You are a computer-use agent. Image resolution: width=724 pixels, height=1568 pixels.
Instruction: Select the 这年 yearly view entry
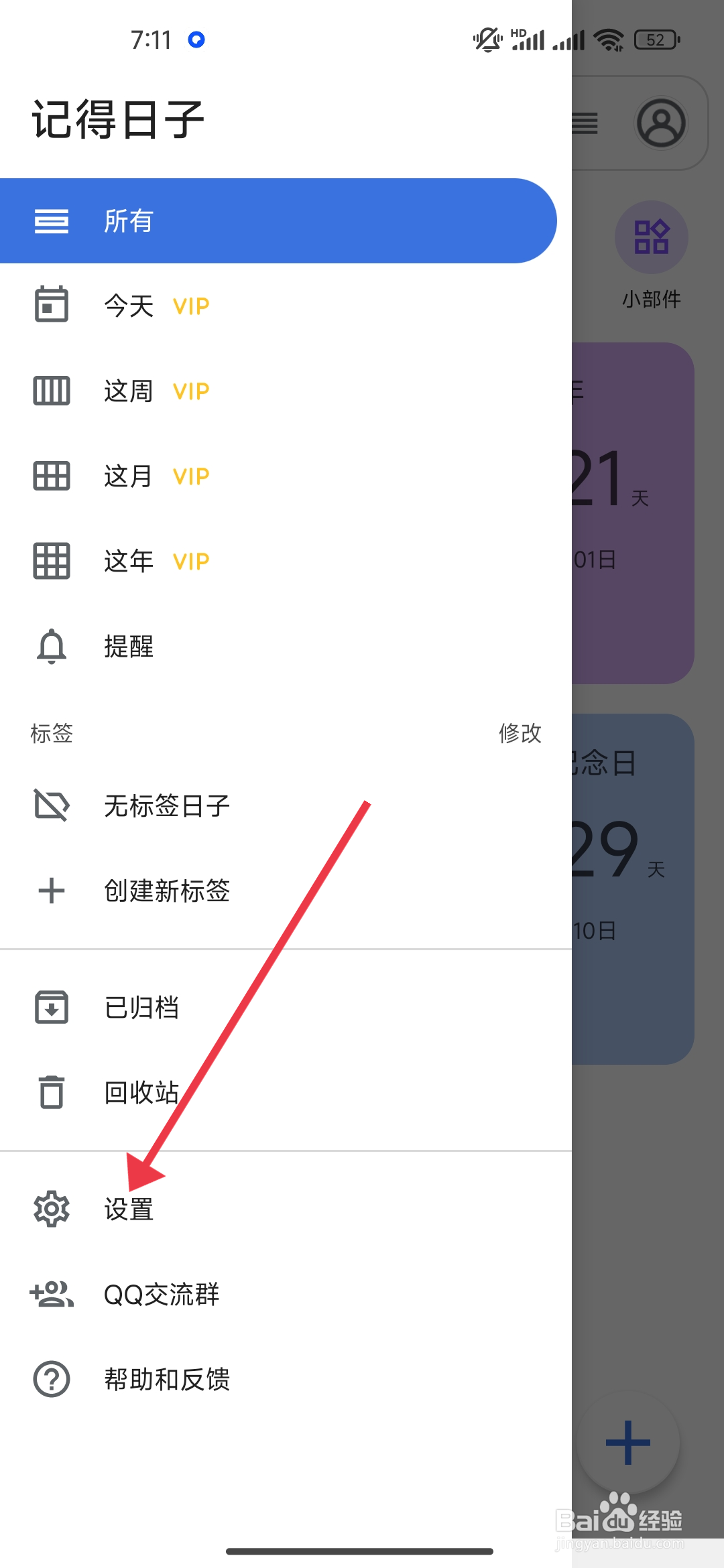tap(128, 562)
